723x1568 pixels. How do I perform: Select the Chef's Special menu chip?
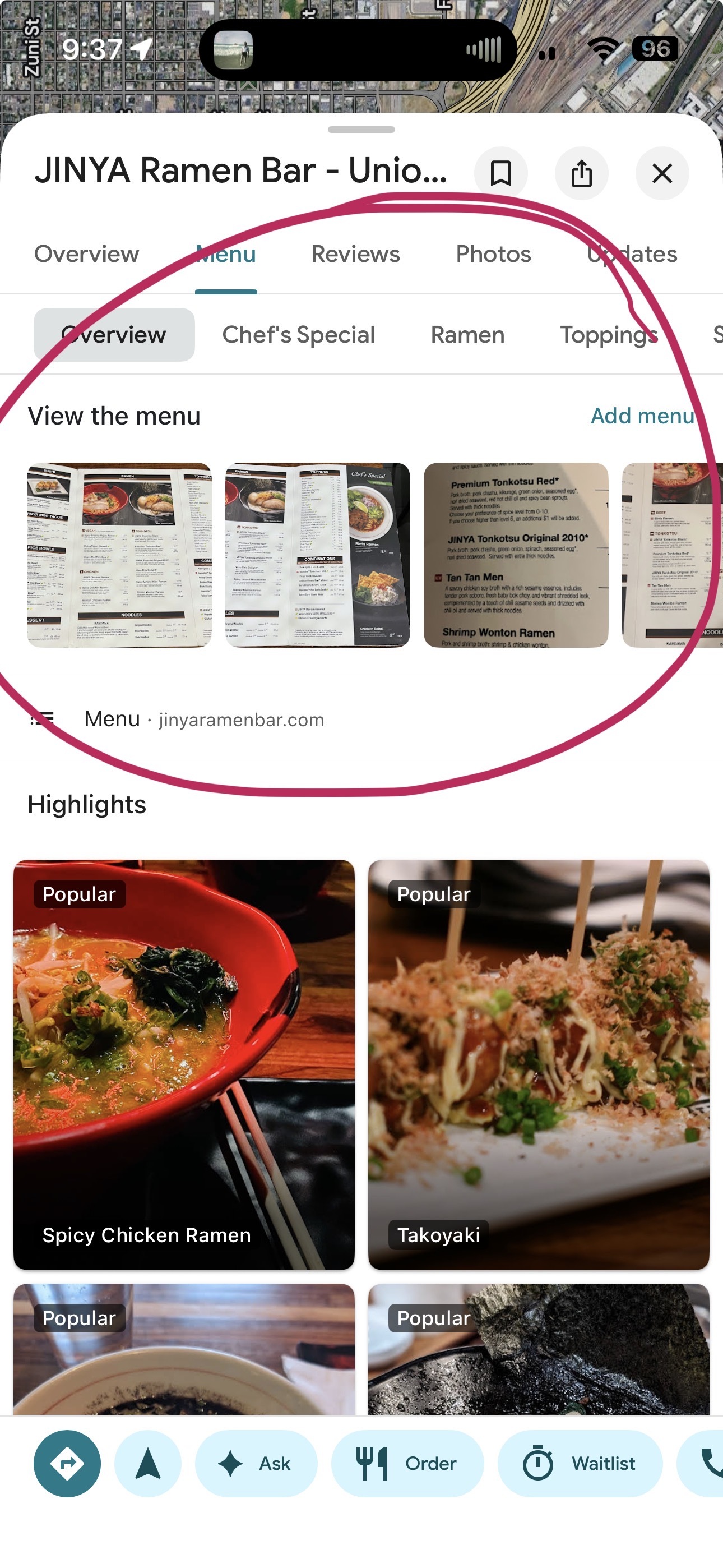click(x=298, y=335)
